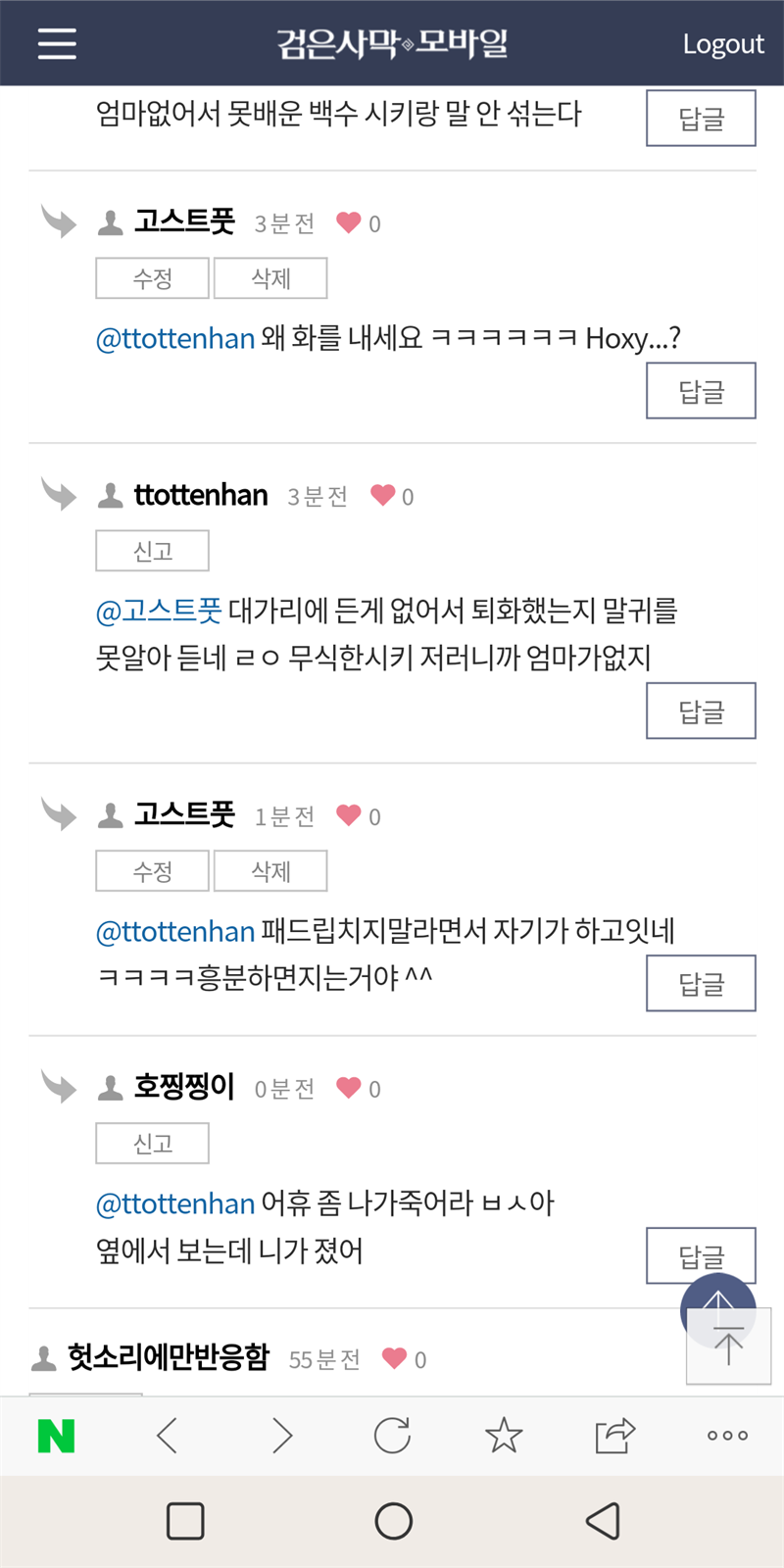The width and height of the screenshot is (784, 1568).
Task: Open the hamburger menu
Action: pyautogui.click(x=57, y=43)
